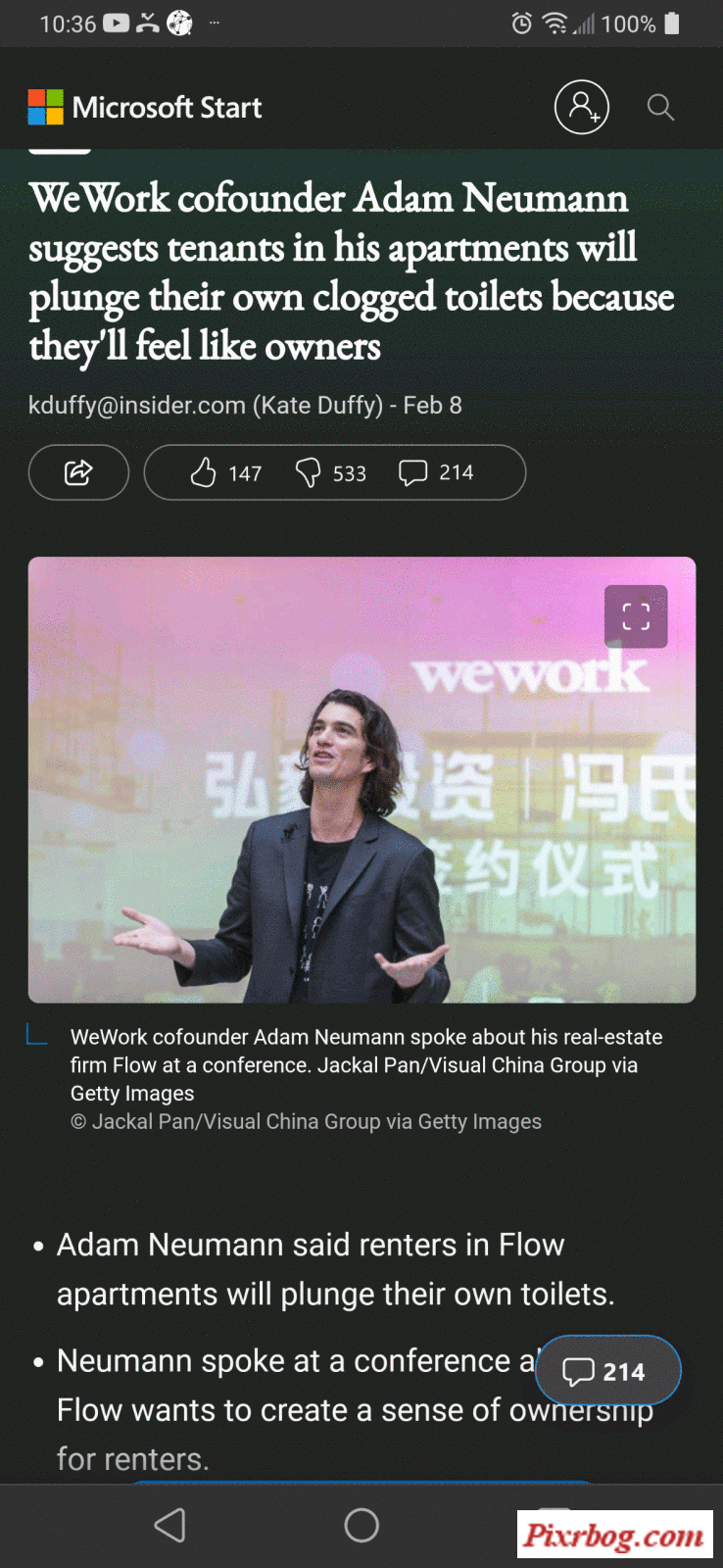Like the article with thumbs up
Screen dimensions: 723x1568
[x=225, y=473]
